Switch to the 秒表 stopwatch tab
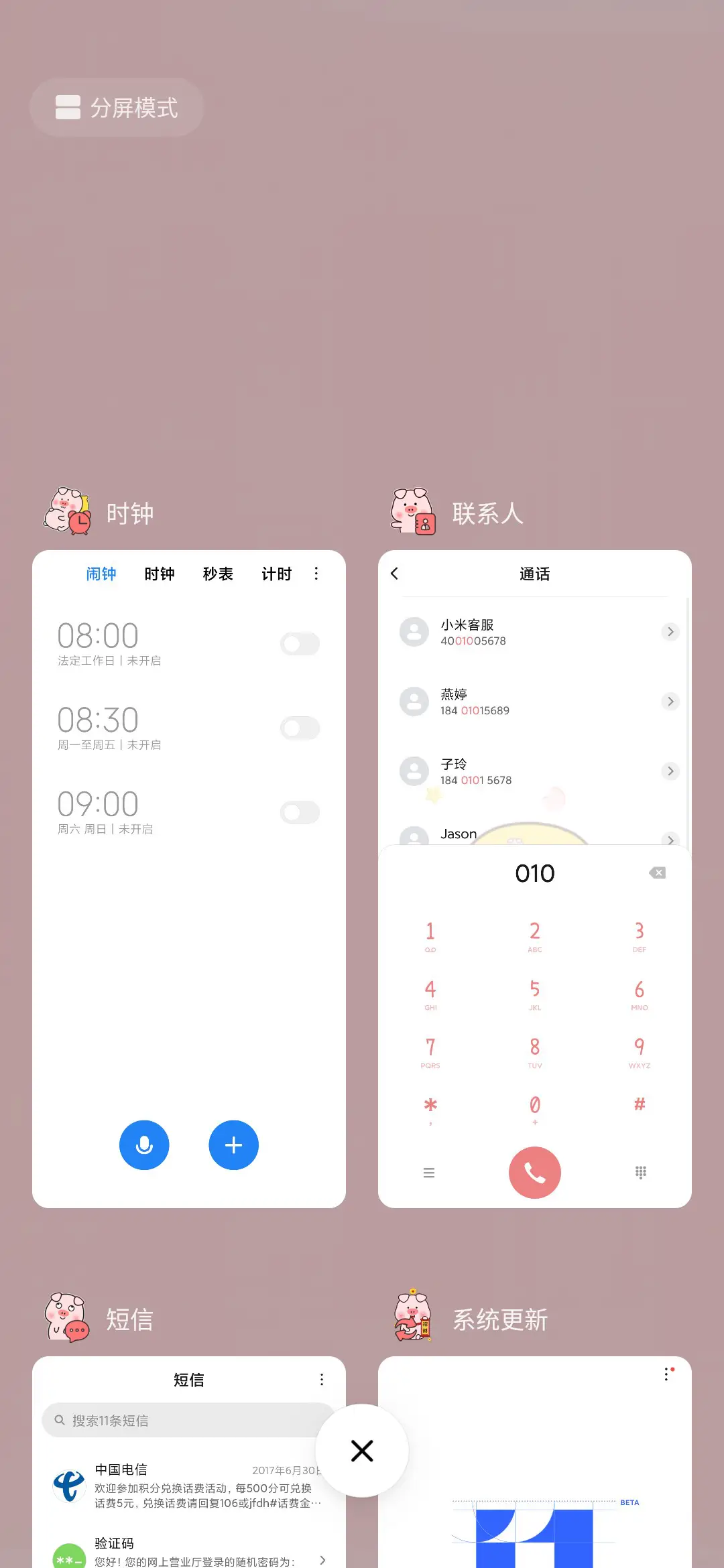Screen dimensions: 724x1568 point(217,574)
